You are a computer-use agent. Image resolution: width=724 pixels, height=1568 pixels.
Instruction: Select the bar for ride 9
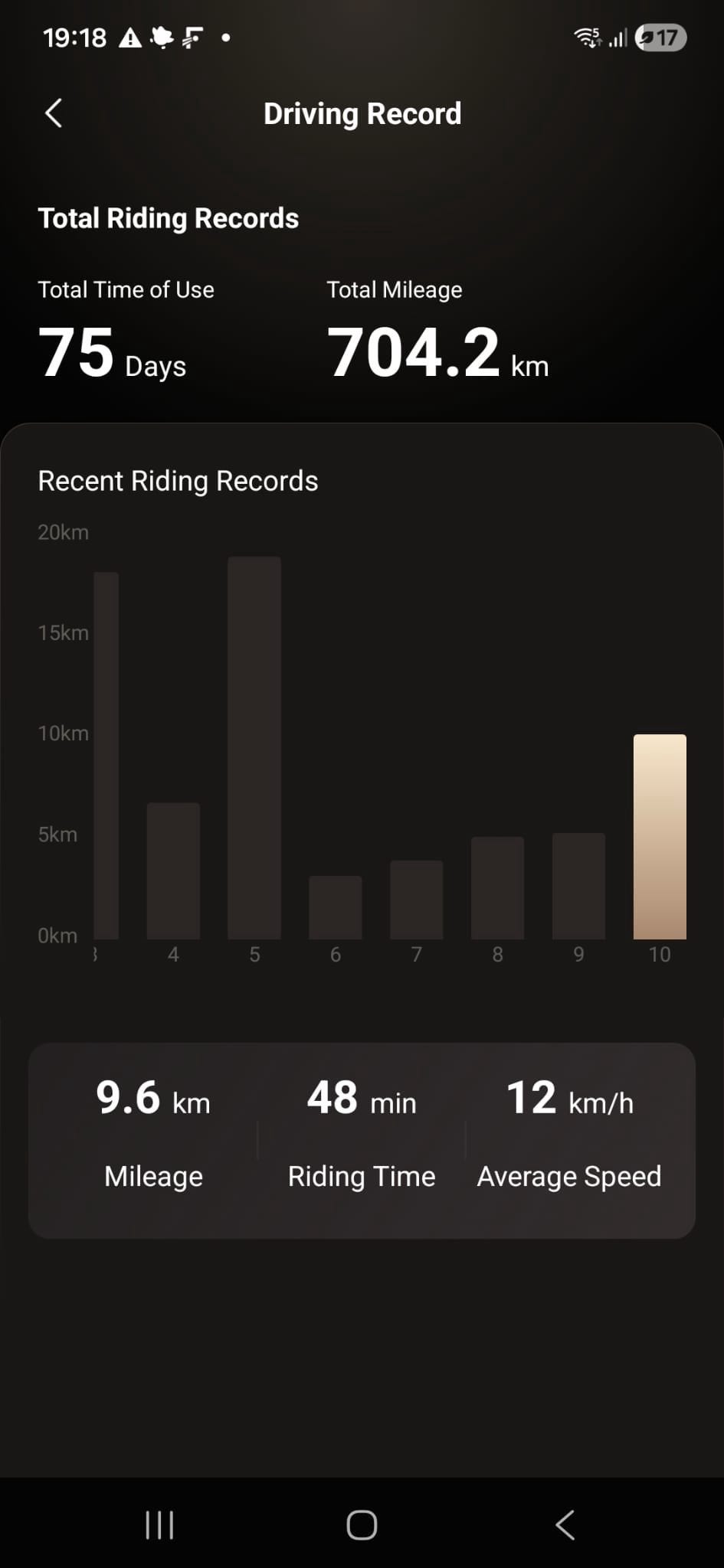(x=579, y=886)
